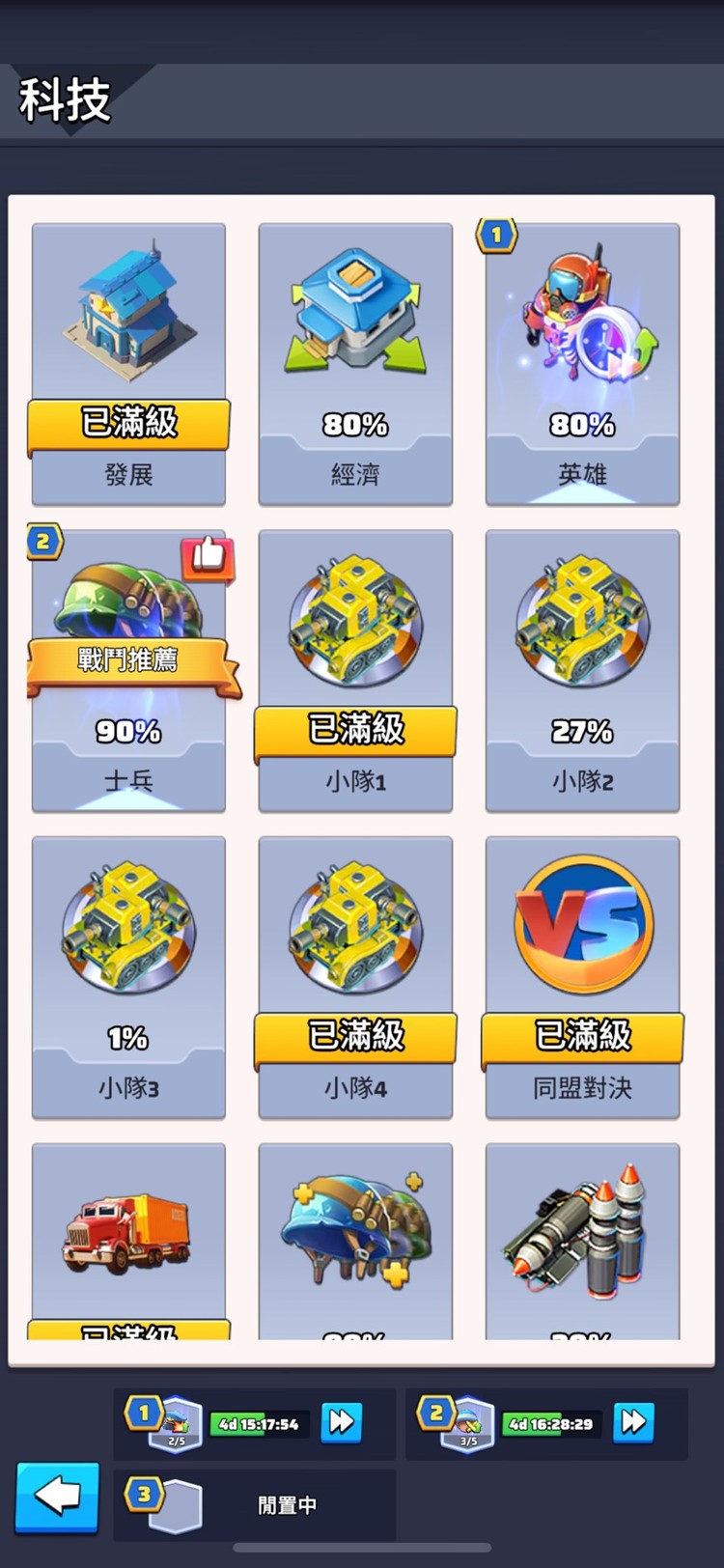Select the 士兵 (Soldier) research item
The width and height of the screenshot is (724, 1568).
[x=128, y=603]
